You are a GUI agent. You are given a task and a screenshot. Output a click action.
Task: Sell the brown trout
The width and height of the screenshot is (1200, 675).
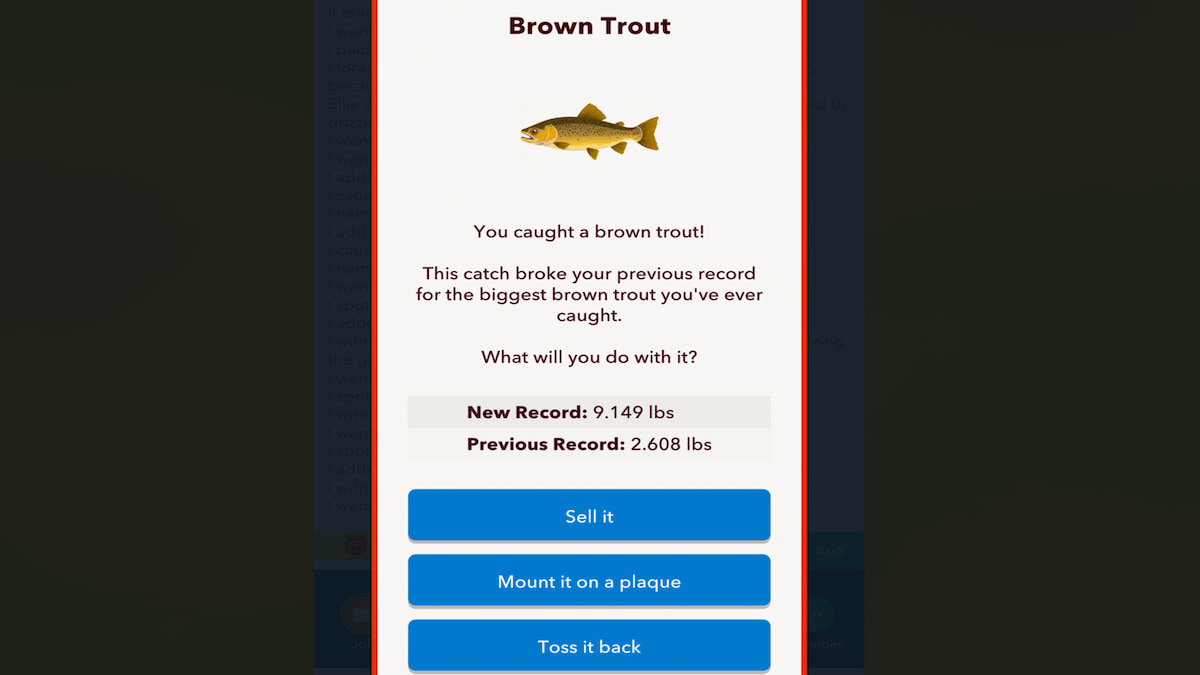589,516
